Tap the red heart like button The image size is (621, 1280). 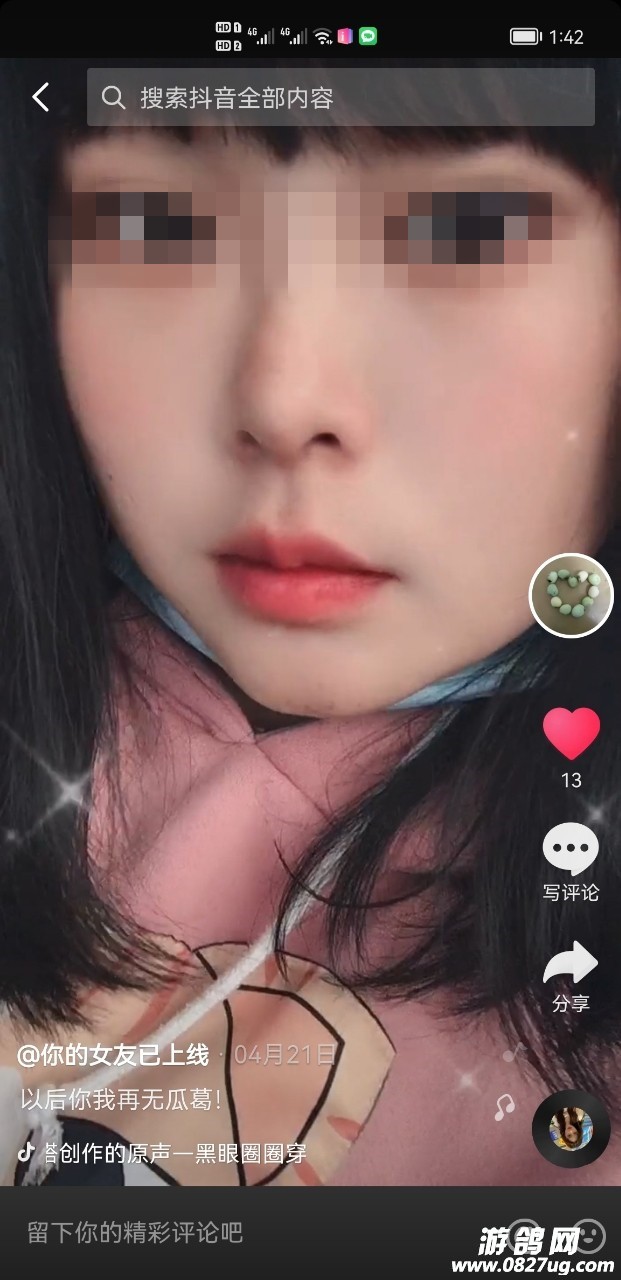(x=571, y=734)
